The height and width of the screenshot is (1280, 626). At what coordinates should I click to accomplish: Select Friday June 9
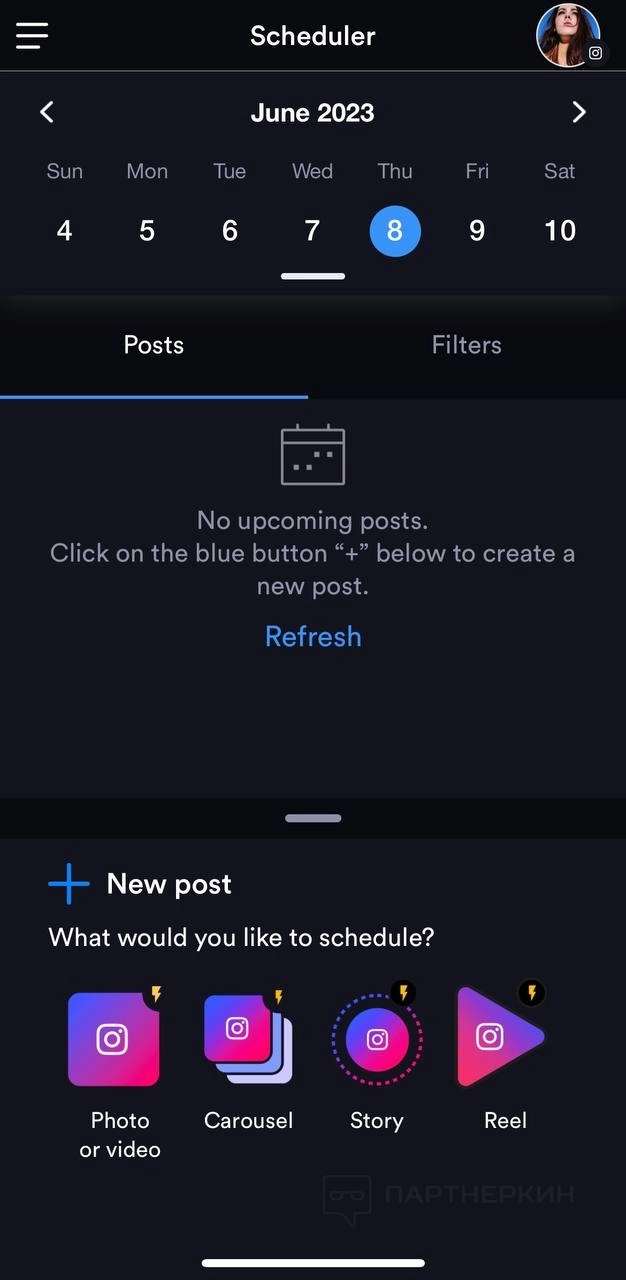pyautogui.click(x=477, y=231)
